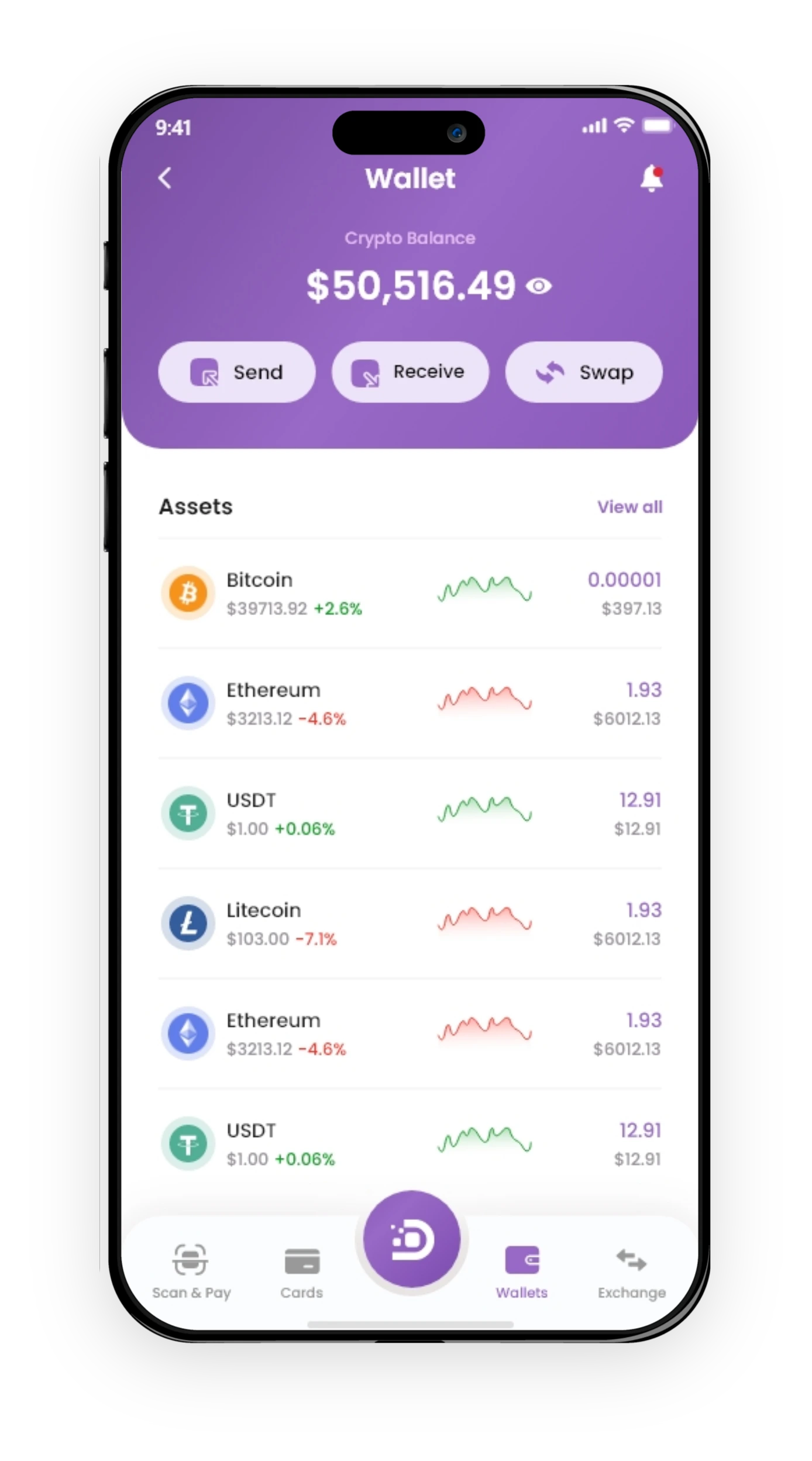812x1461 pixels.
Task: Go back from the Wallet screen
Action: point(165,178)
